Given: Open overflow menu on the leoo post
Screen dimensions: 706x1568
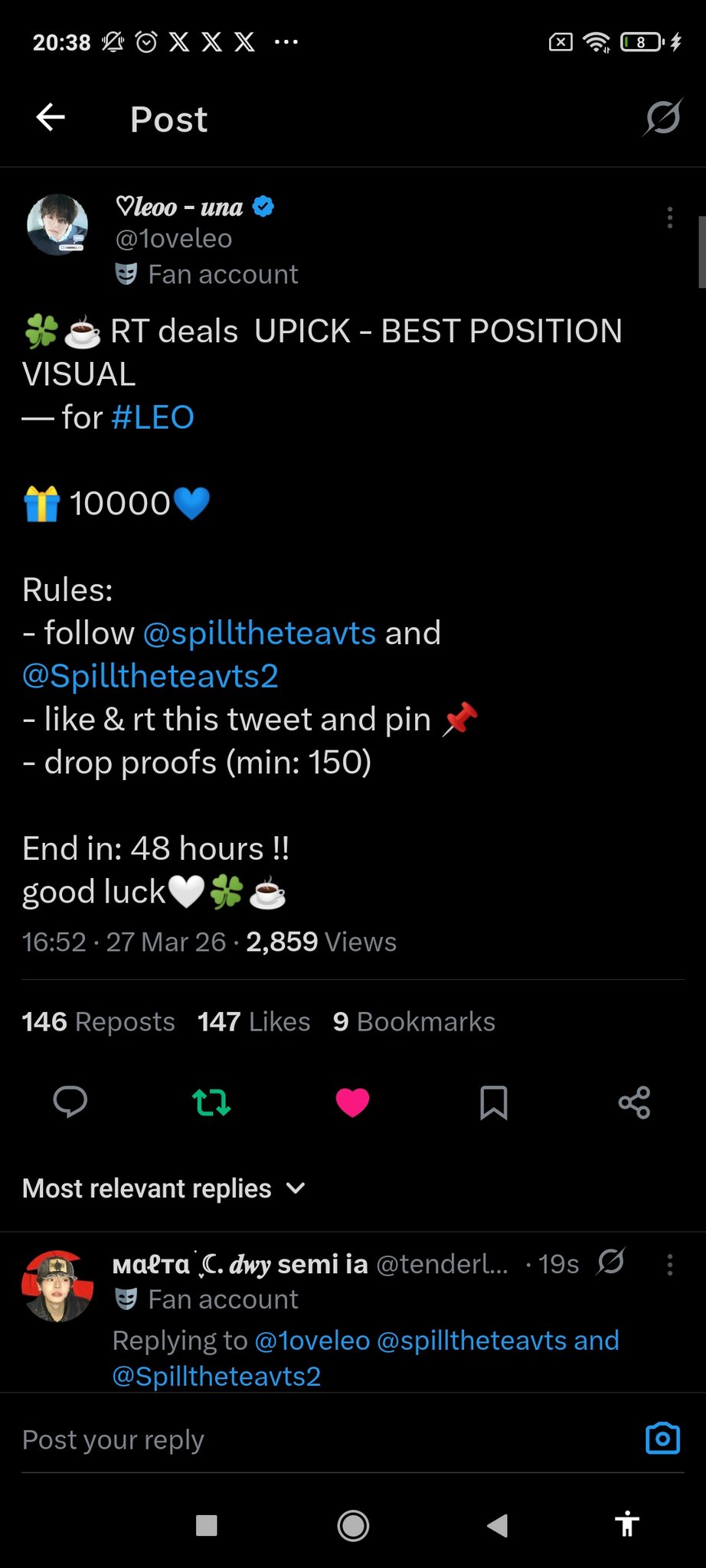Looking at the screenshot, I should click(x=670, y=218).
